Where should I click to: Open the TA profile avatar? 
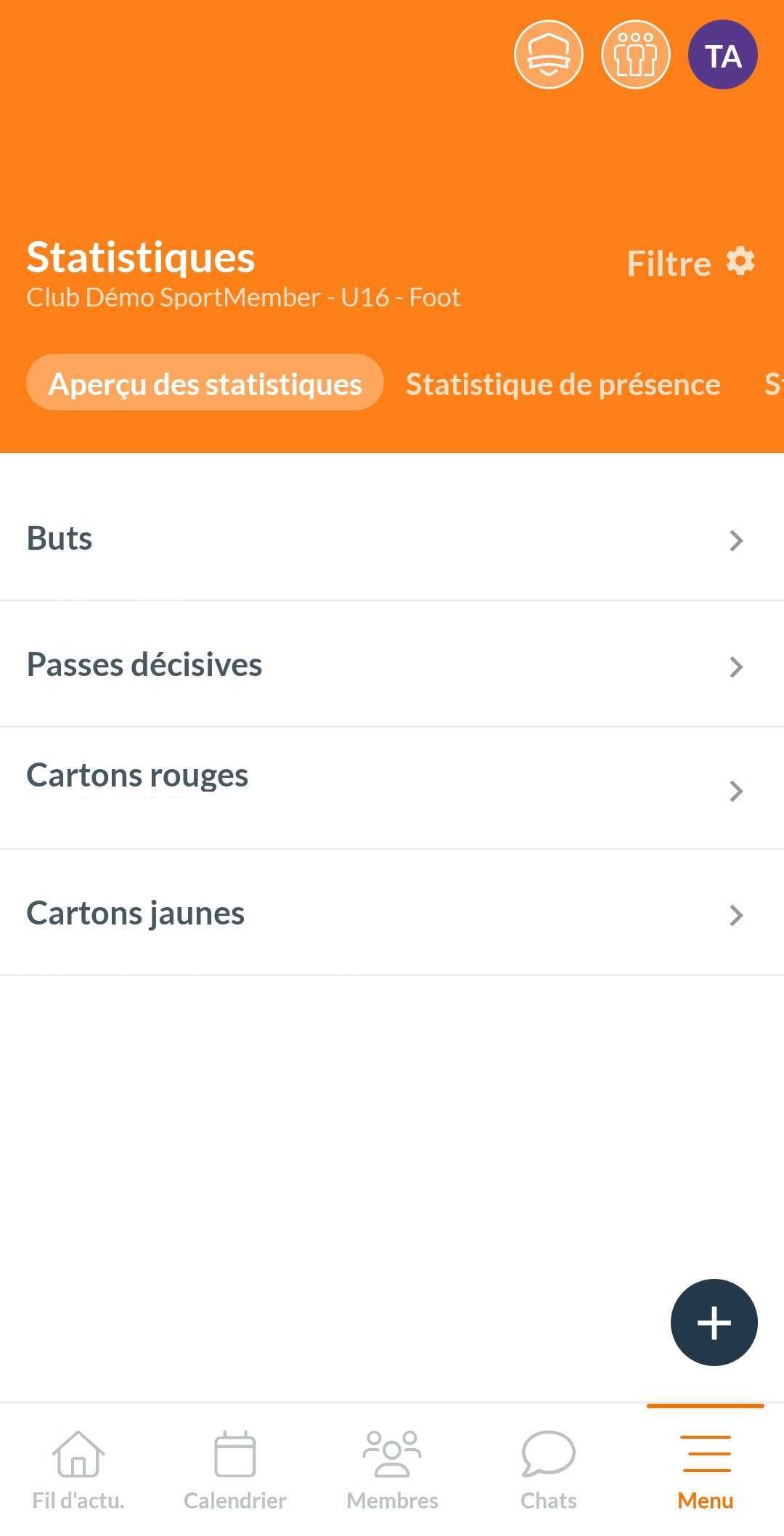[723, 54]
